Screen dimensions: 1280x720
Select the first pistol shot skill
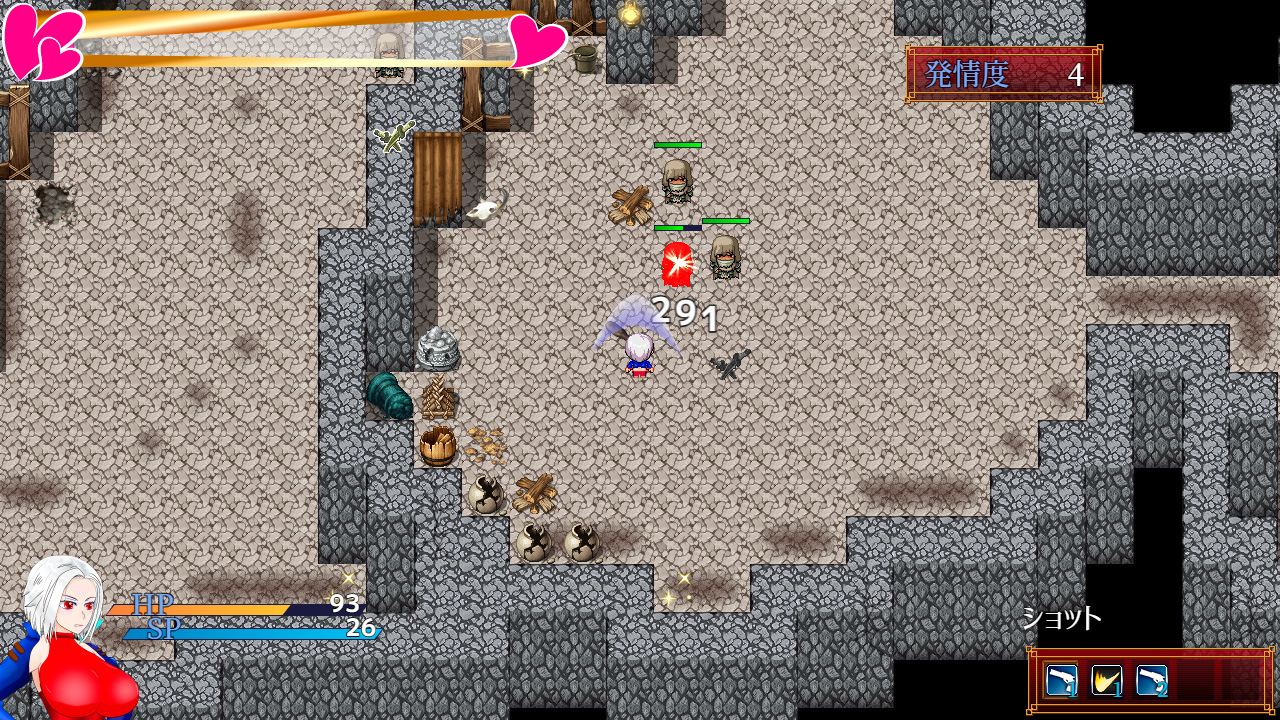pos(1061,681)
